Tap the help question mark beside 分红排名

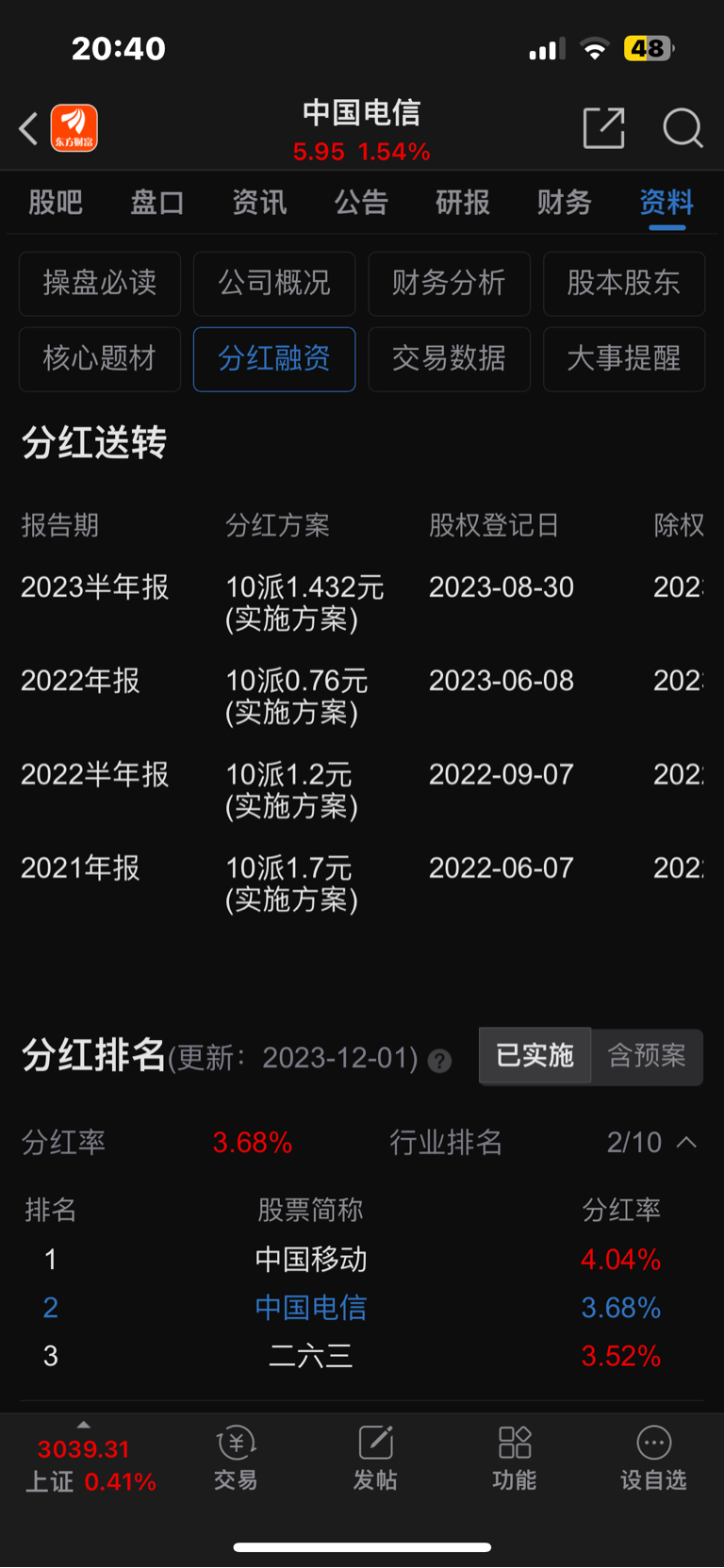tap(437, 1061)
